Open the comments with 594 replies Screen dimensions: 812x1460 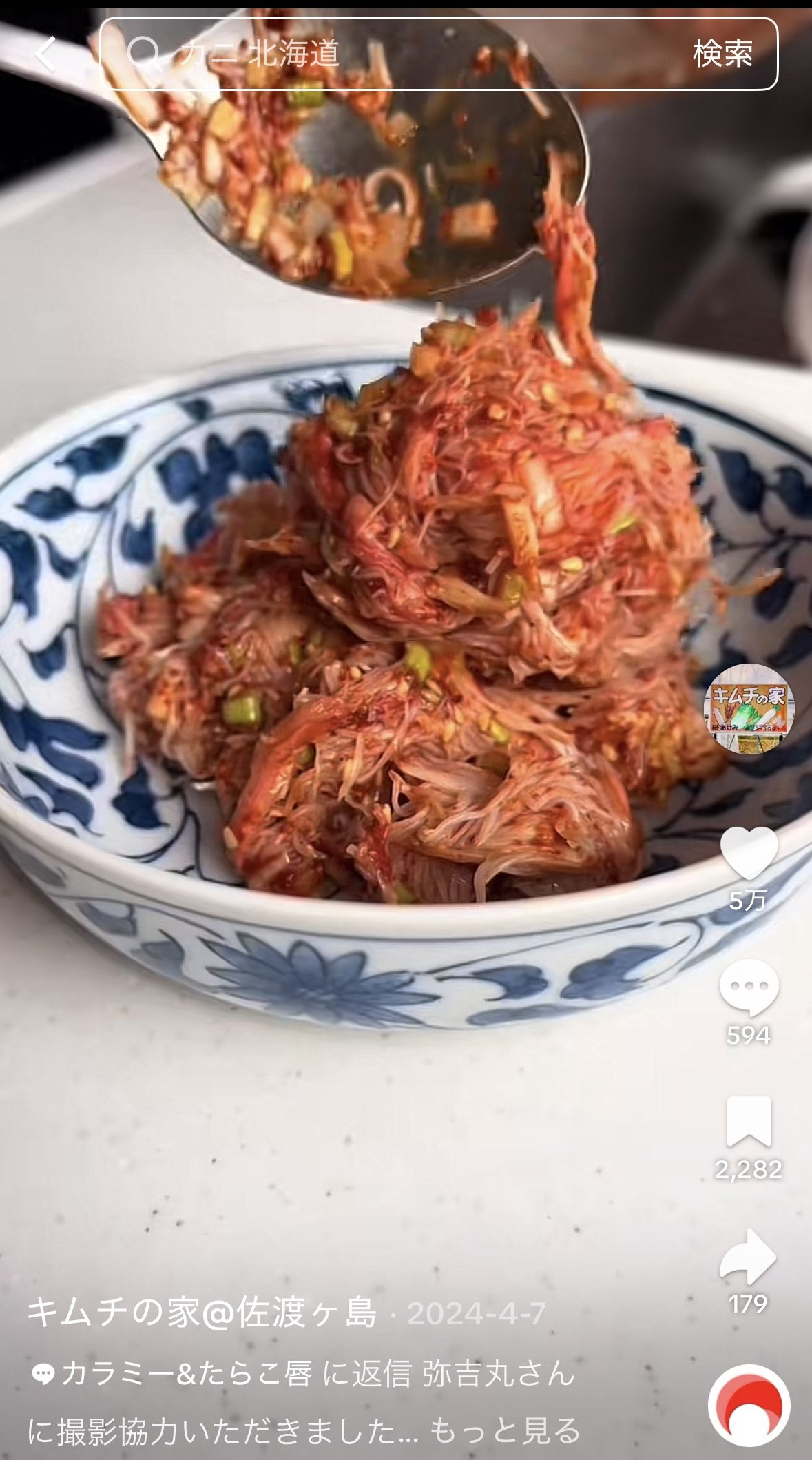tap(749, 986)
